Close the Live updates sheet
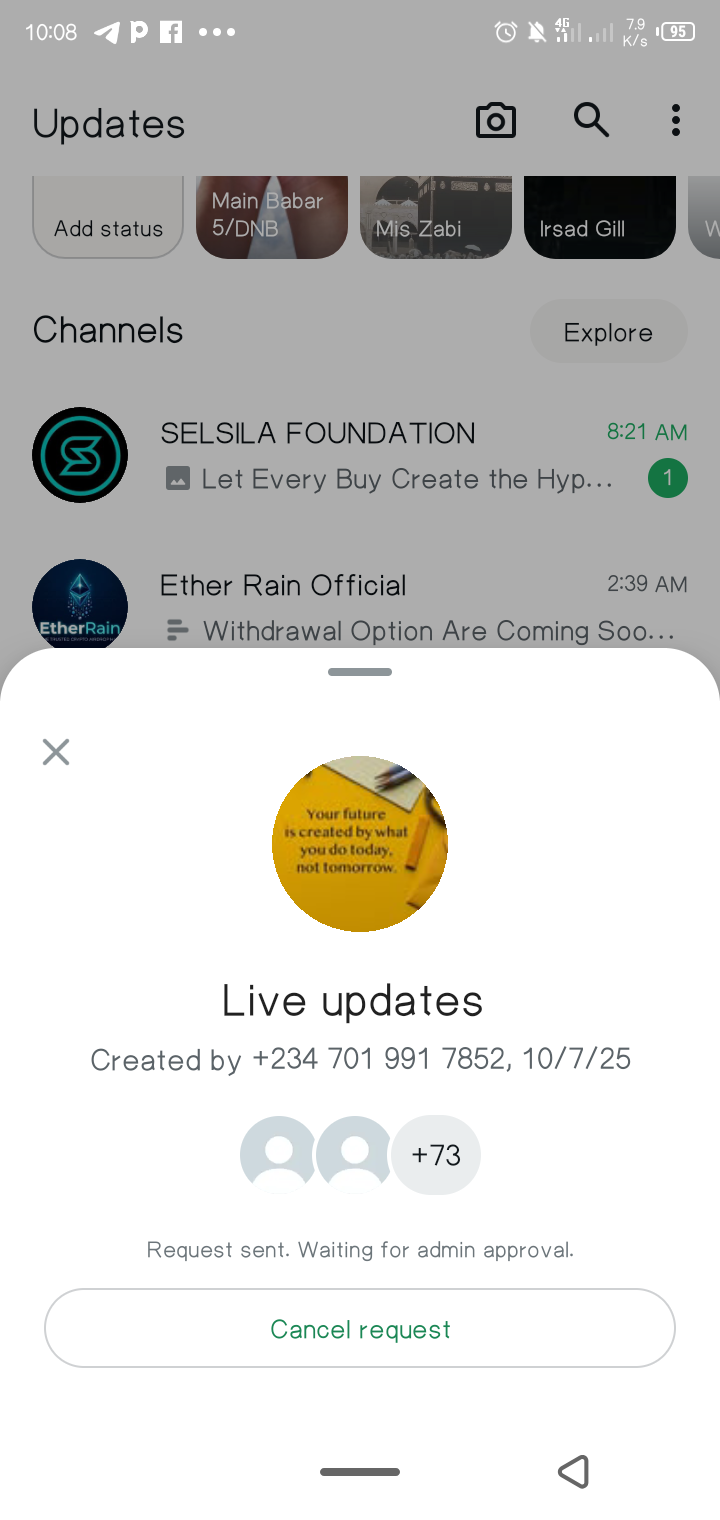Viewport: 720px width, 1520px height. point(56,752)
